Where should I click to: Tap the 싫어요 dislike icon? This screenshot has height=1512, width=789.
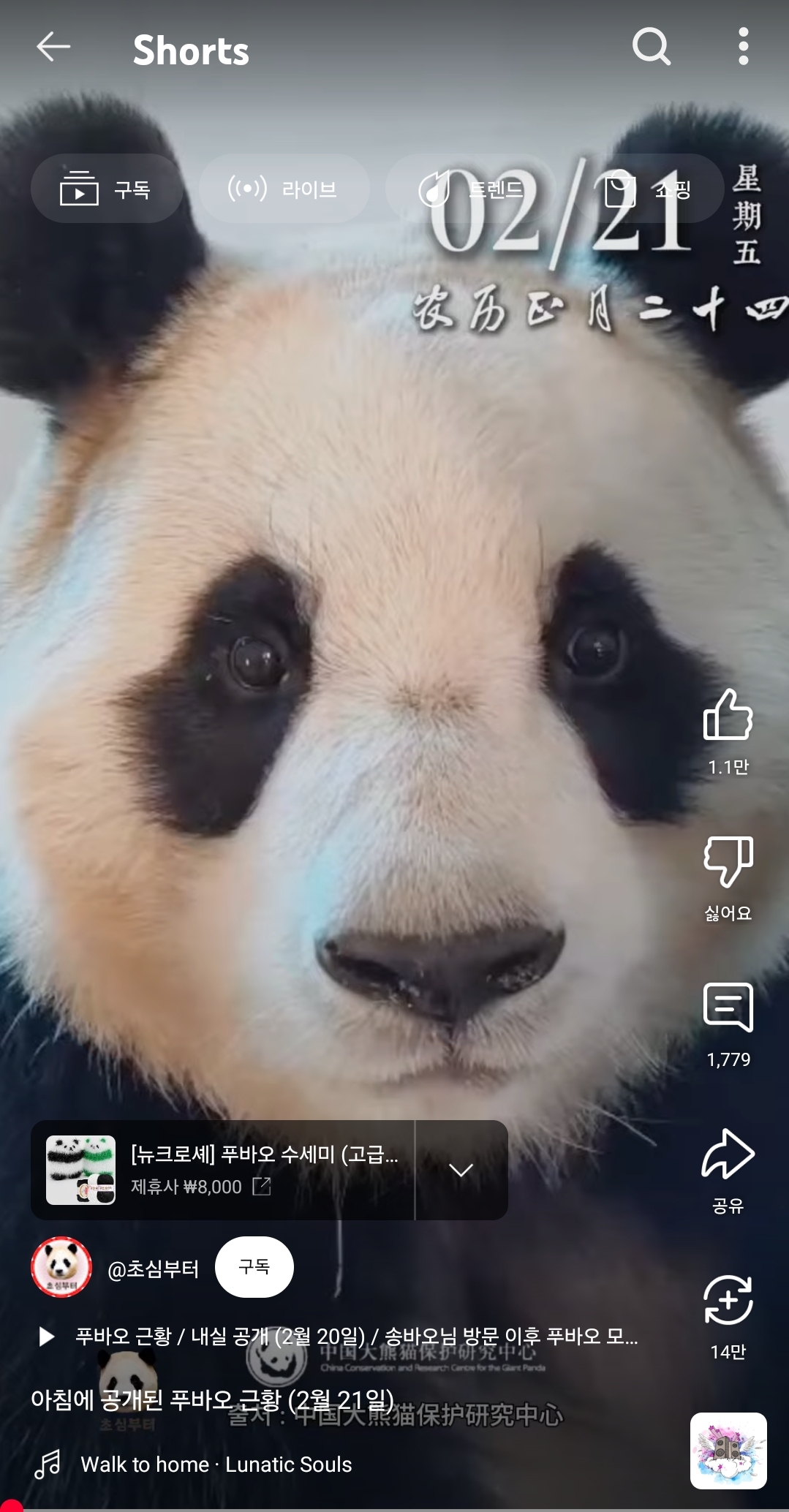coord(728,861)
